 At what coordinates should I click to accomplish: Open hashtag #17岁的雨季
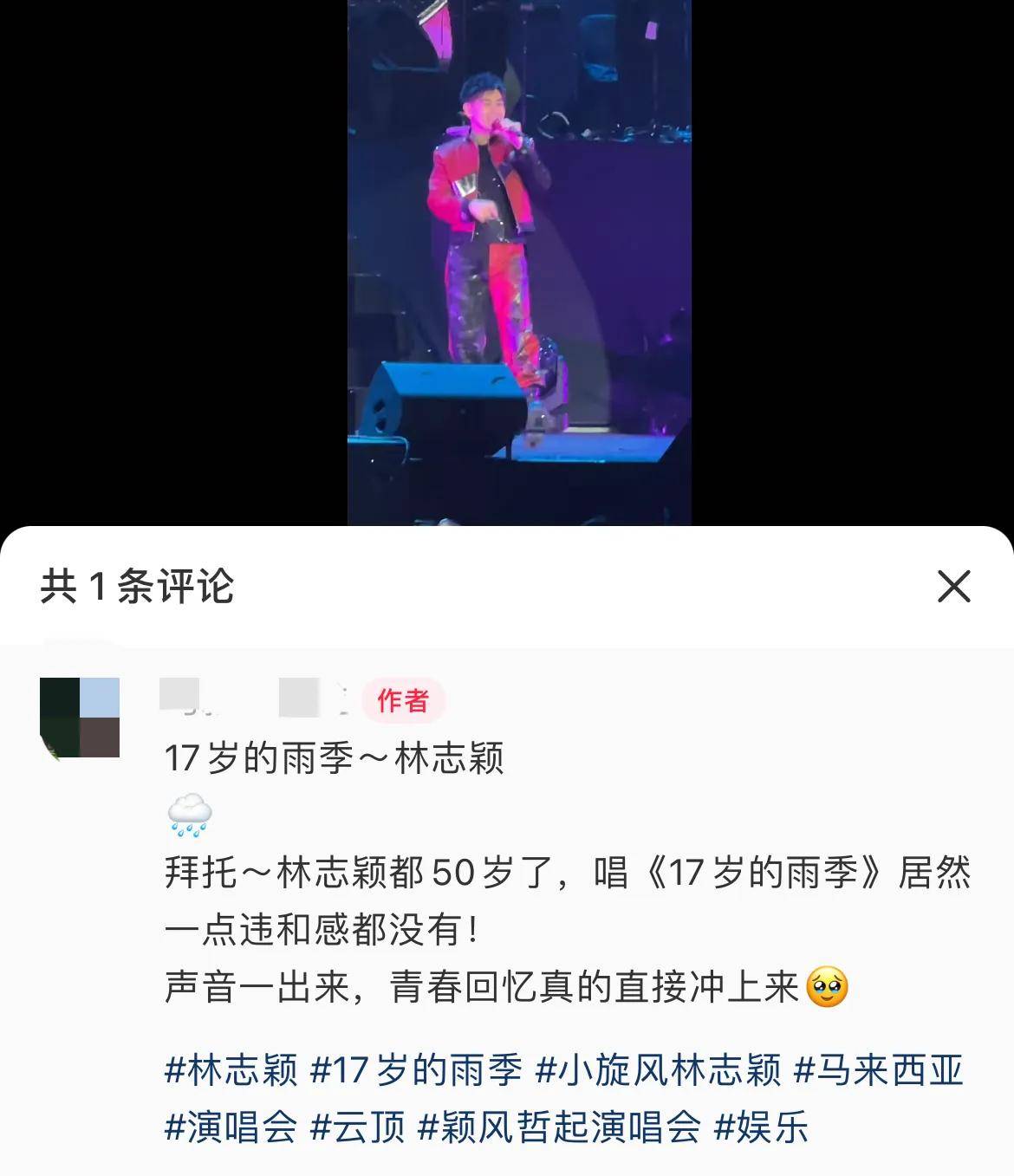click(x=416, y=1070)
